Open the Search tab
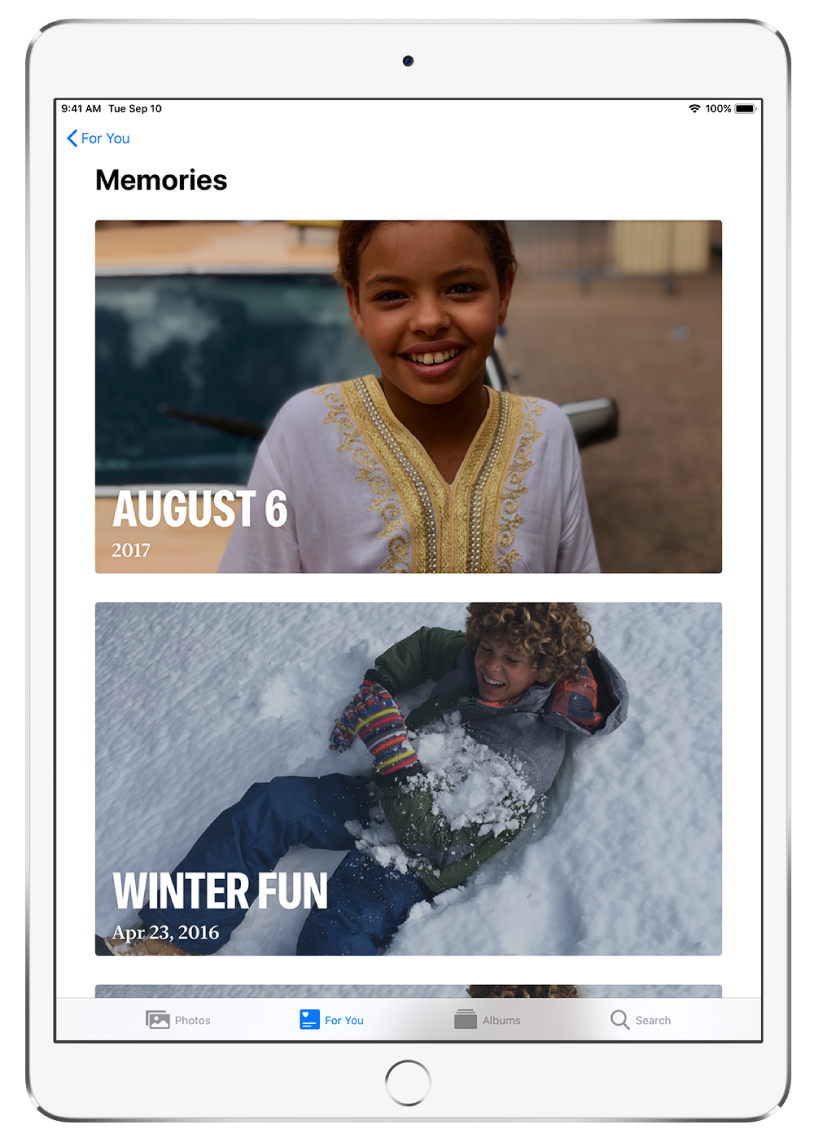Screen dimensions: 814x1141 pos(641,1020)
